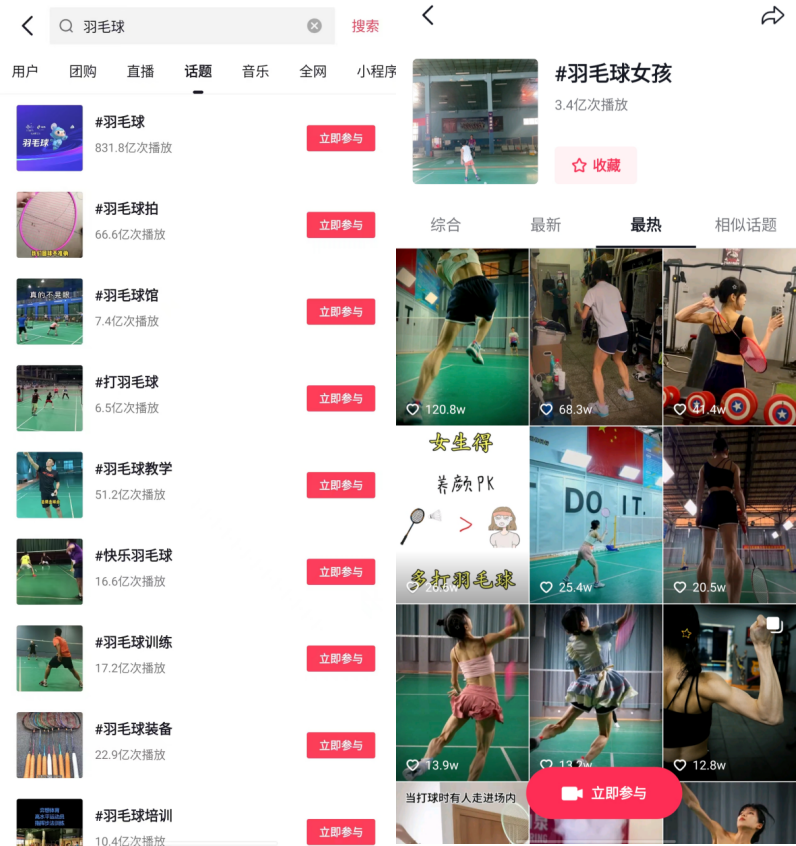Select the 音乐 tab
Screen dimensions: 796x846
point(255,71)
